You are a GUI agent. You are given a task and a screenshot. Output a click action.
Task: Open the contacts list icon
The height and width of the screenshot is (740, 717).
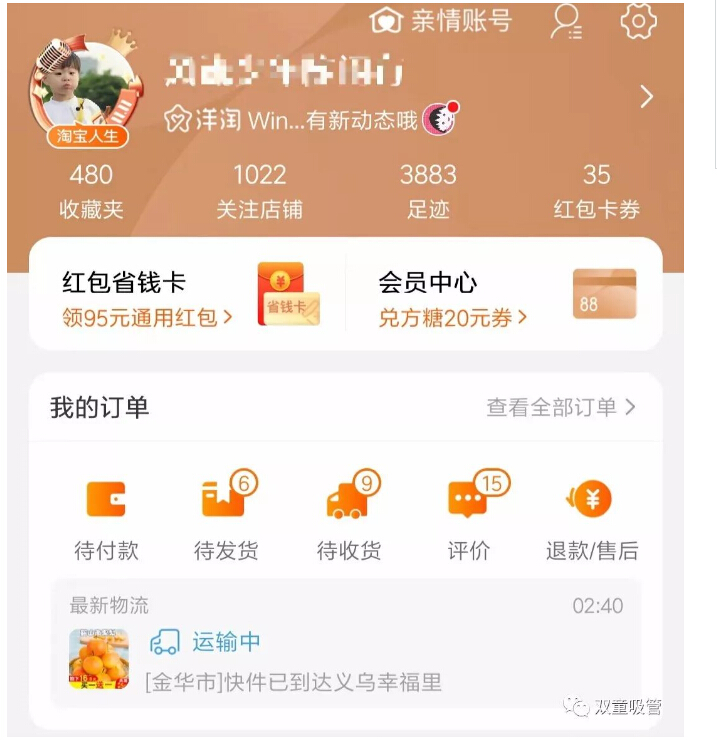click(567, 21)
